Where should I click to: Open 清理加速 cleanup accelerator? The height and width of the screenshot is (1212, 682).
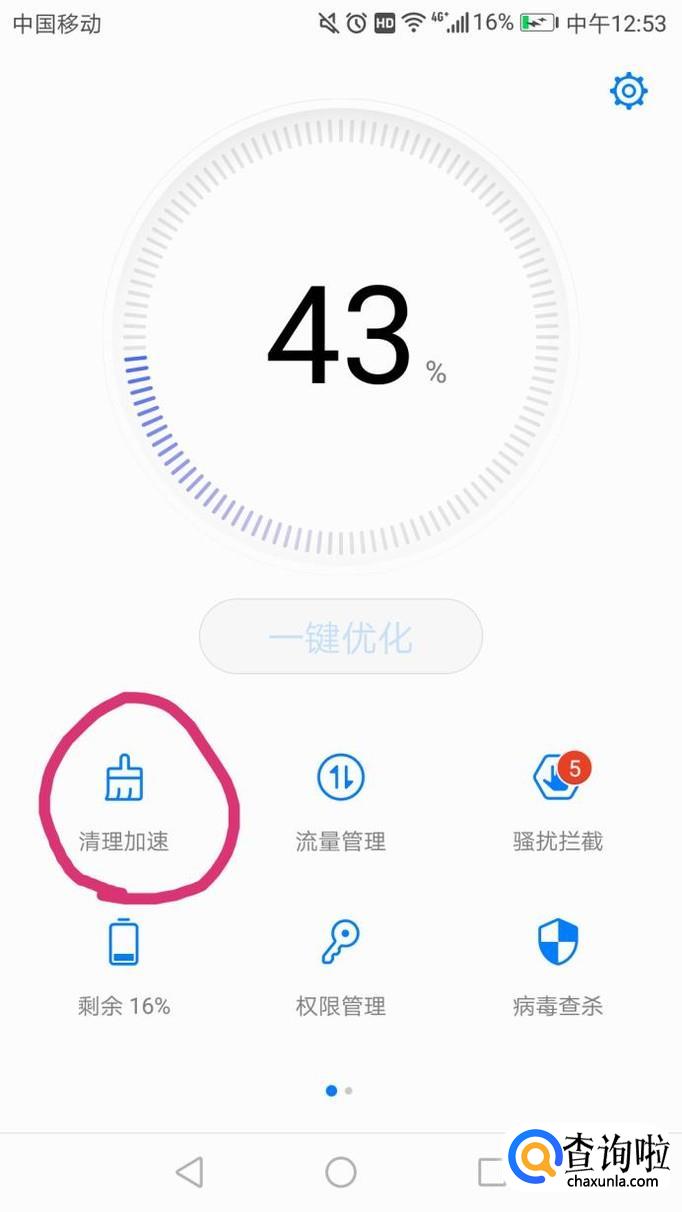coord(124,800)
